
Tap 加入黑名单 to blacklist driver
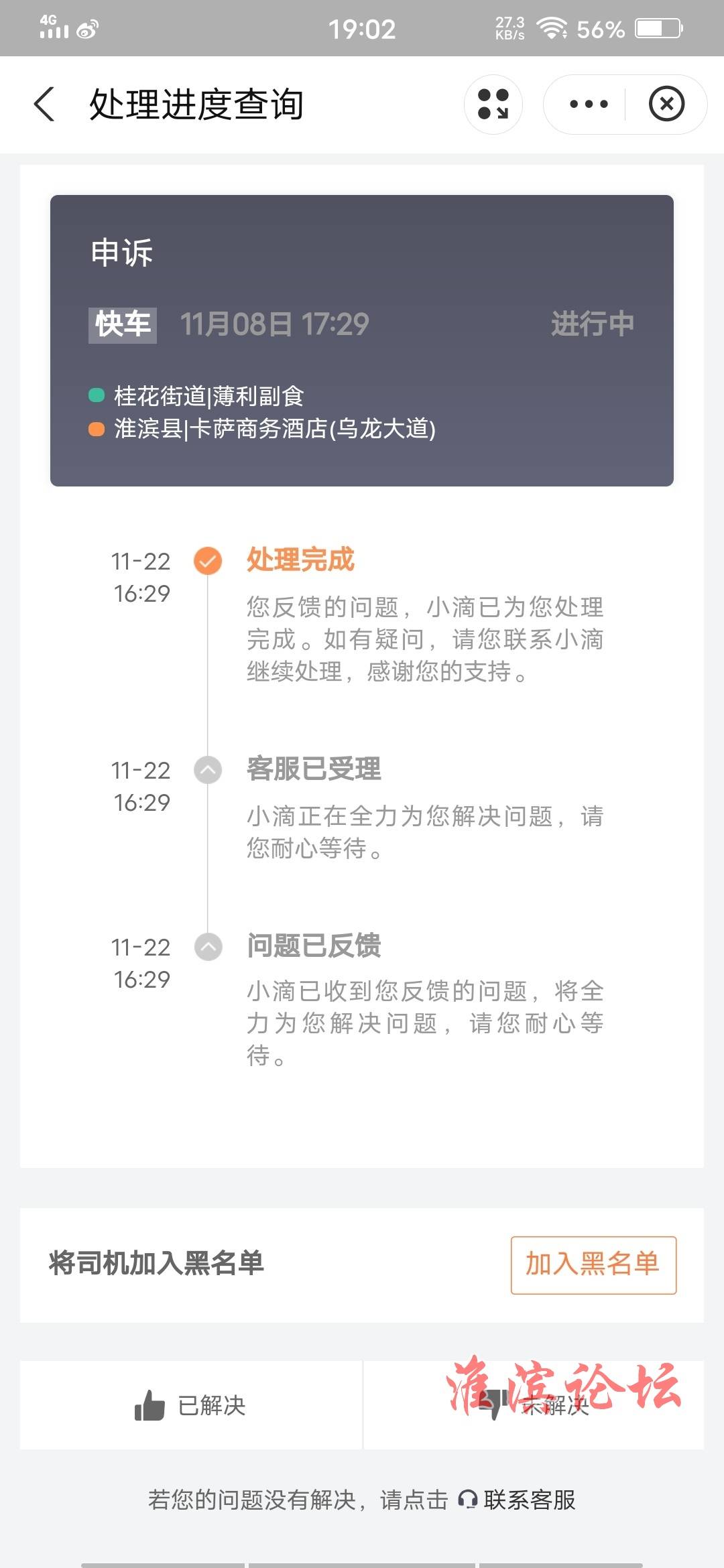click(x=593, y=1264)
